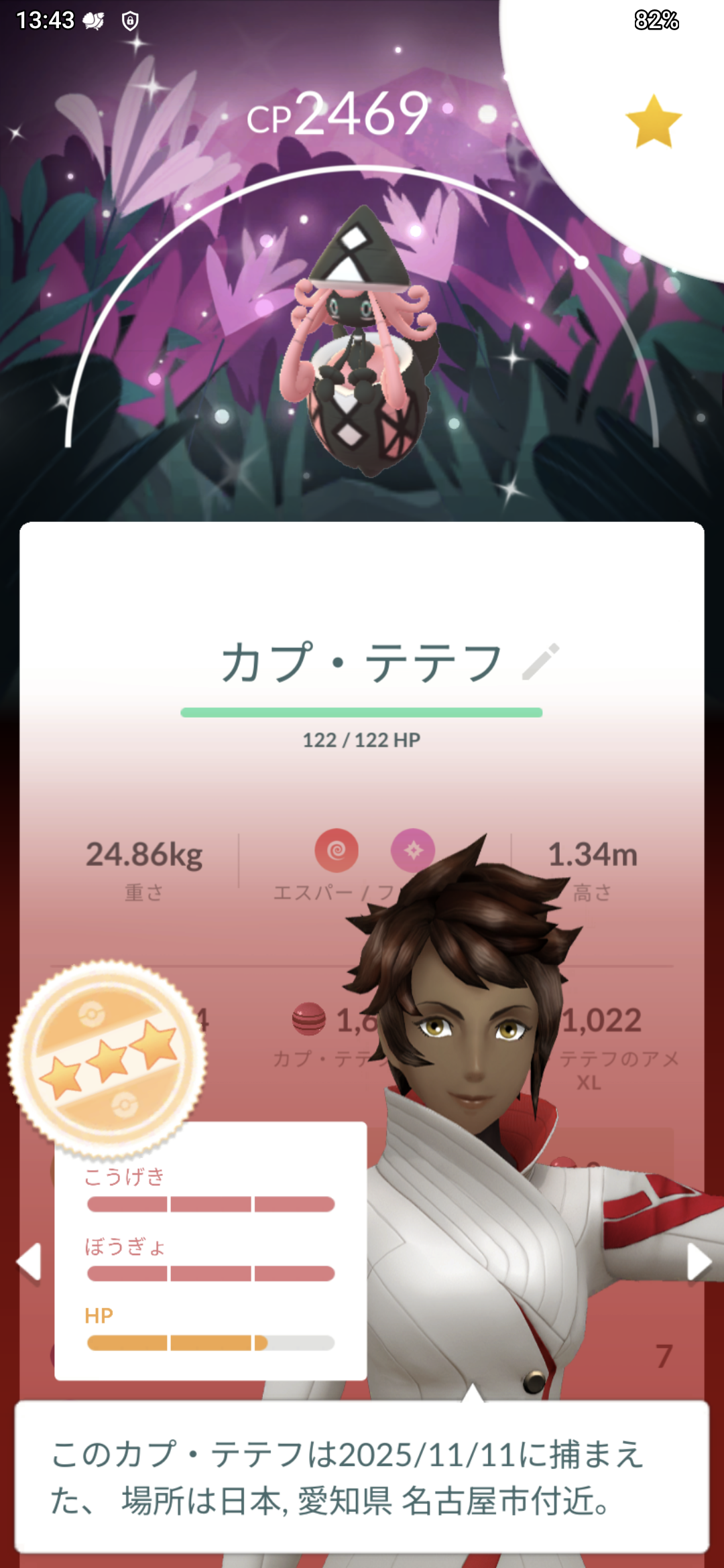
Task: Dismiss the team leader's appraisal speech bubble
Action: [x=362, y=1476]
